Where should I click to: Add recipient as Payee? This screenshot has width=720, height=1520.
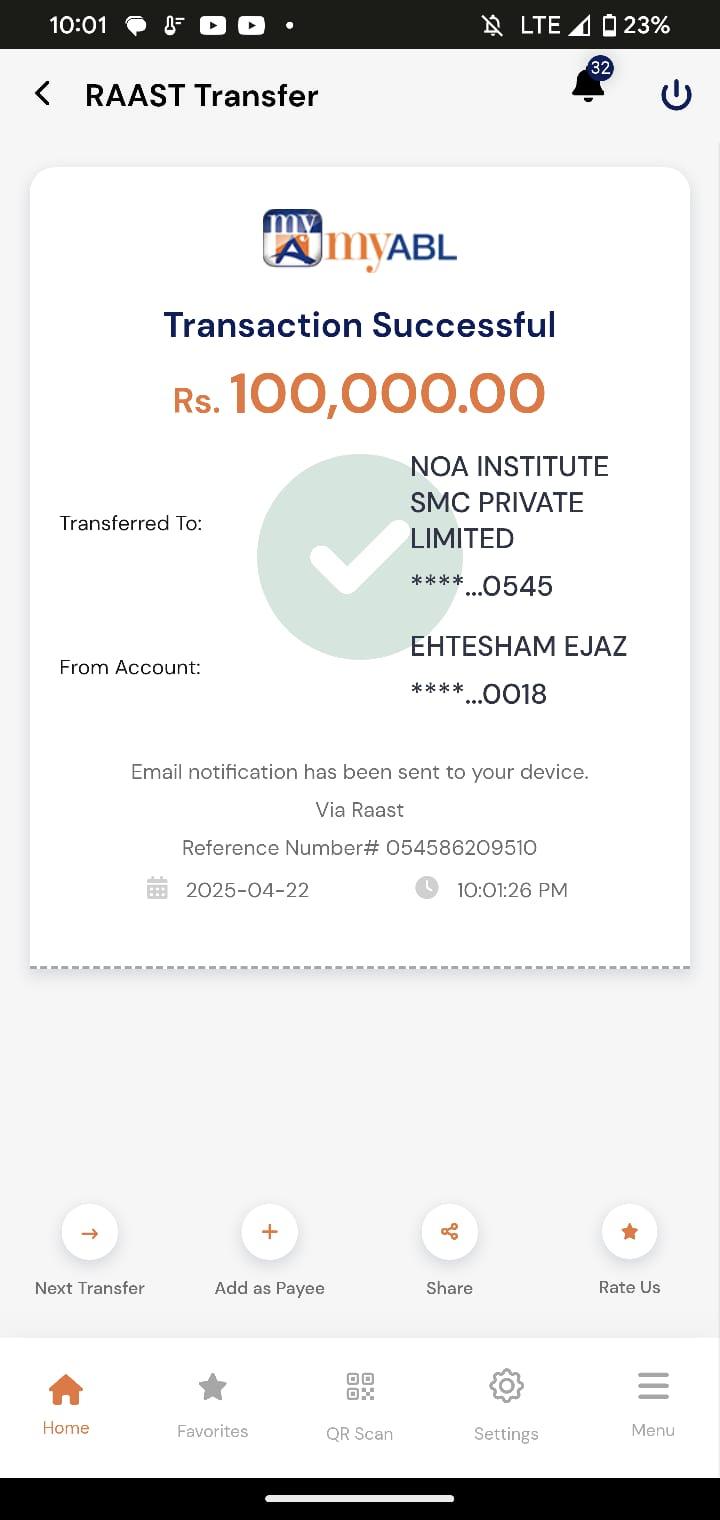pos(270,1233)
